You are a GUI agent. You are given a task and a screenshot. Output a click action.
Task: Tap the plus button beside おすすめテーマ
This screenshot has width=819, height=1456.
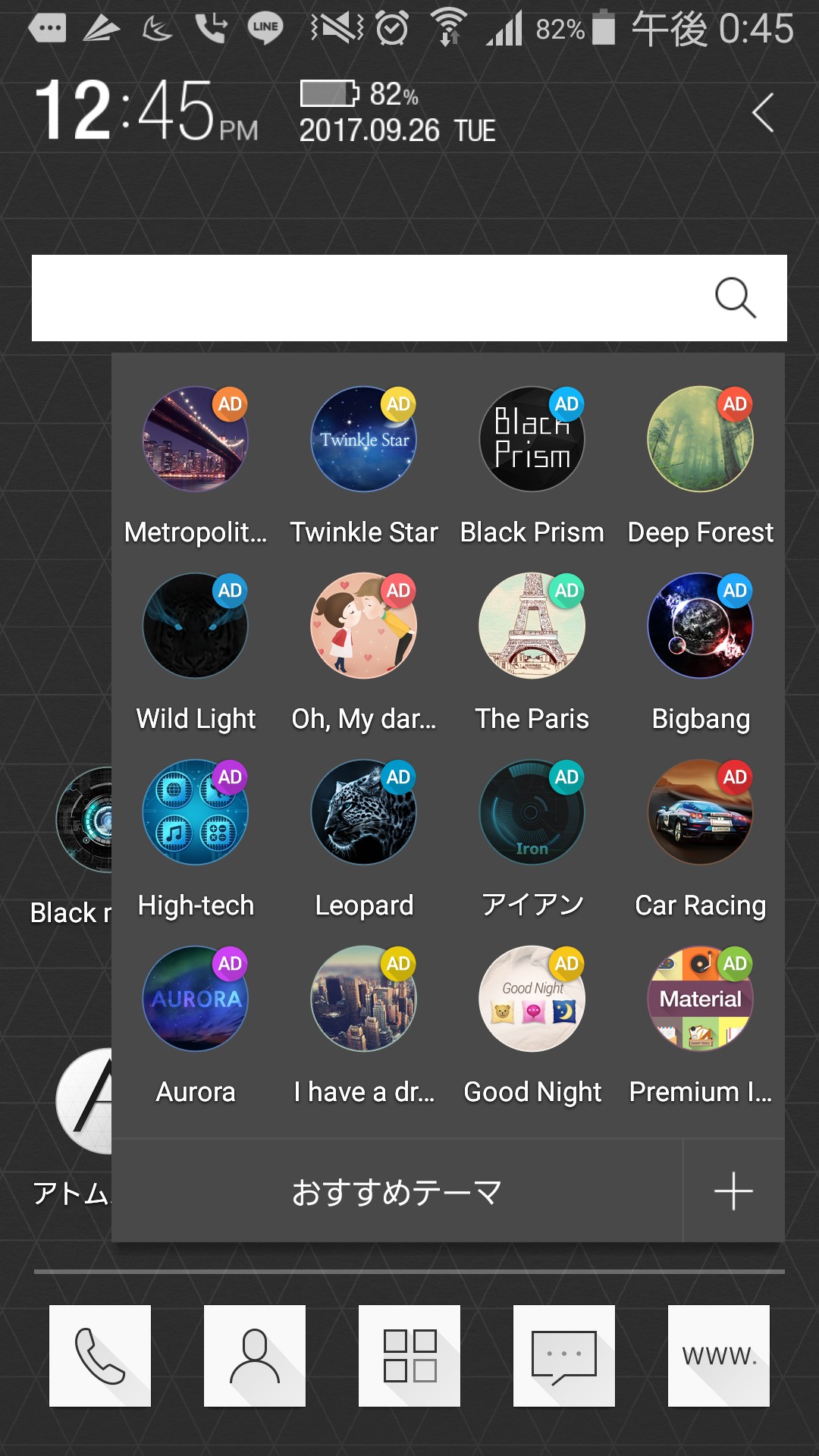733,1191
